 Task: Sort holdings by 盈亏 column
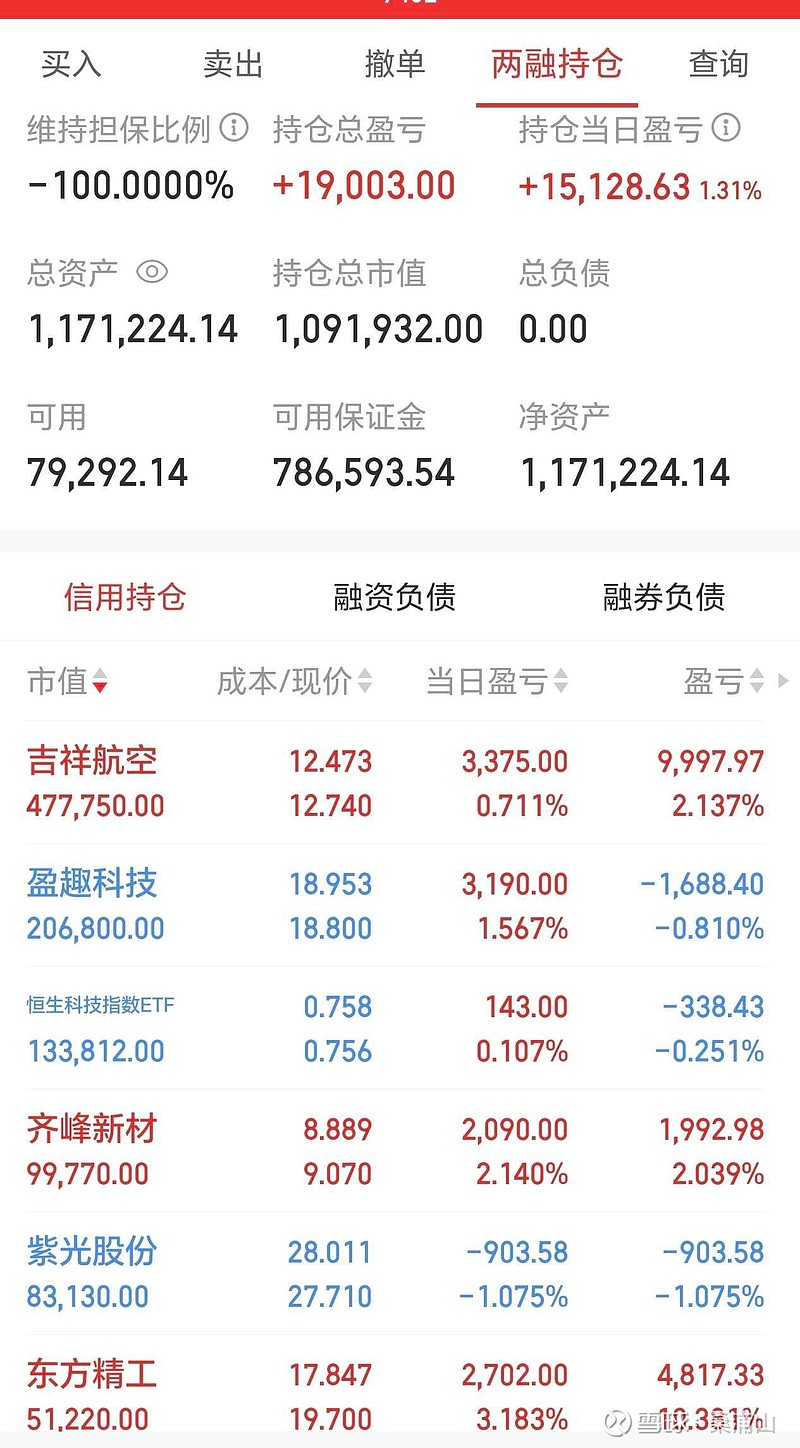point(724,682)
